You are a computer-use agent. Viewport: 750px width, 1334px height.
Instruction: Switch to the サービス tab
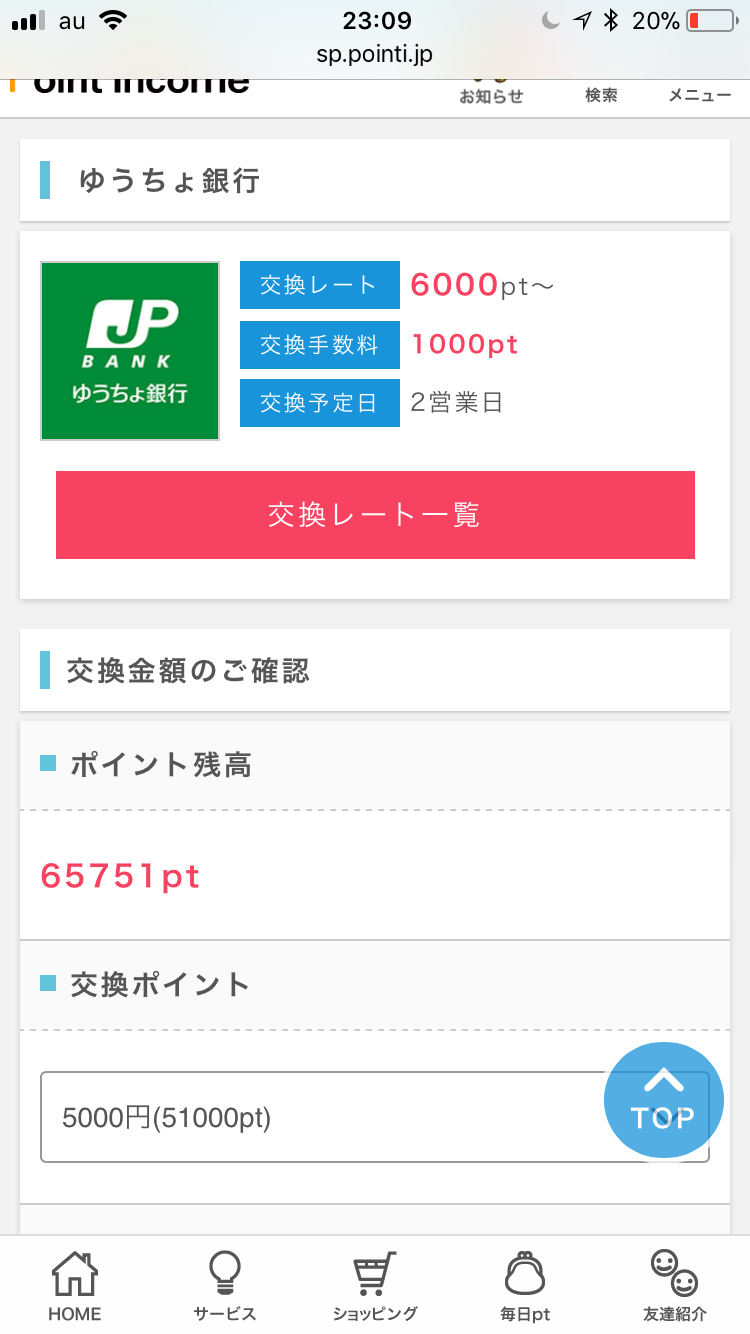coord(225,1286)
